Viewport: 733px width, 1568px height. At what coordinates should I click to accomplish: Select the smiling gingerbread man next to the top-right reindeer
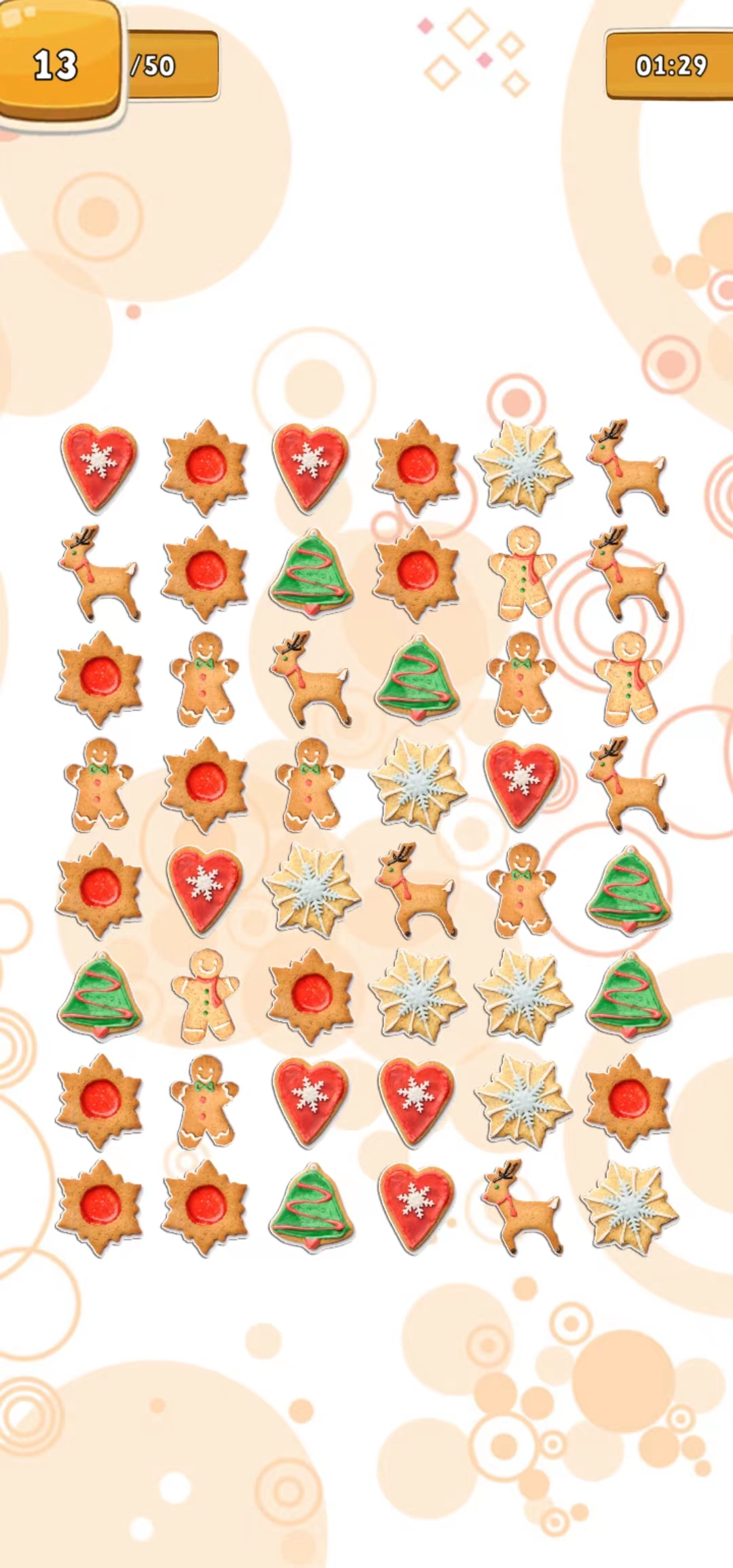[x=523, y=574]
